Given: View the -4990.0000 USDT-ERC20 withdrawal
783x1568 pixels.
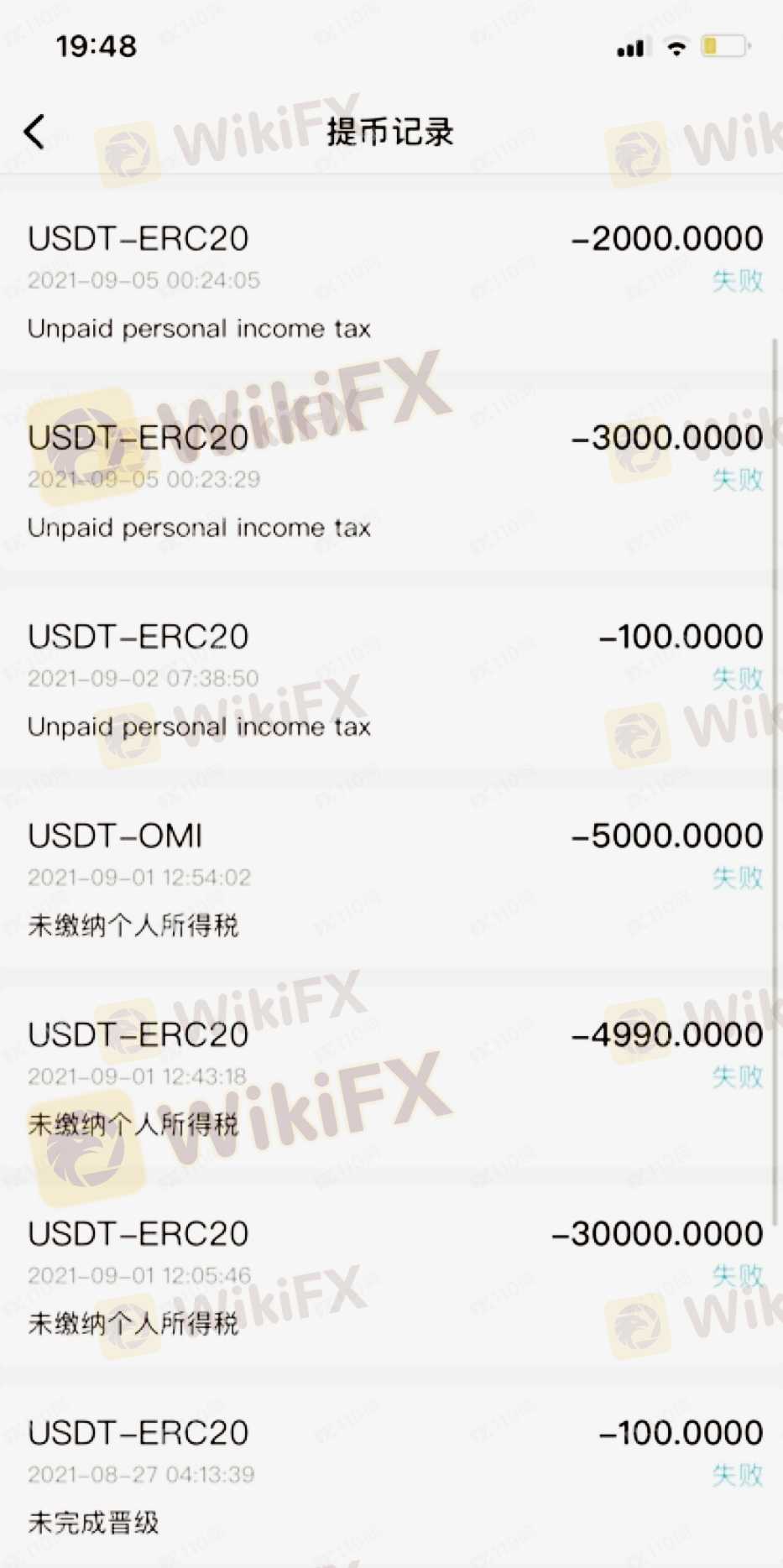Looking at the screenshot, I should (391, 1077).
